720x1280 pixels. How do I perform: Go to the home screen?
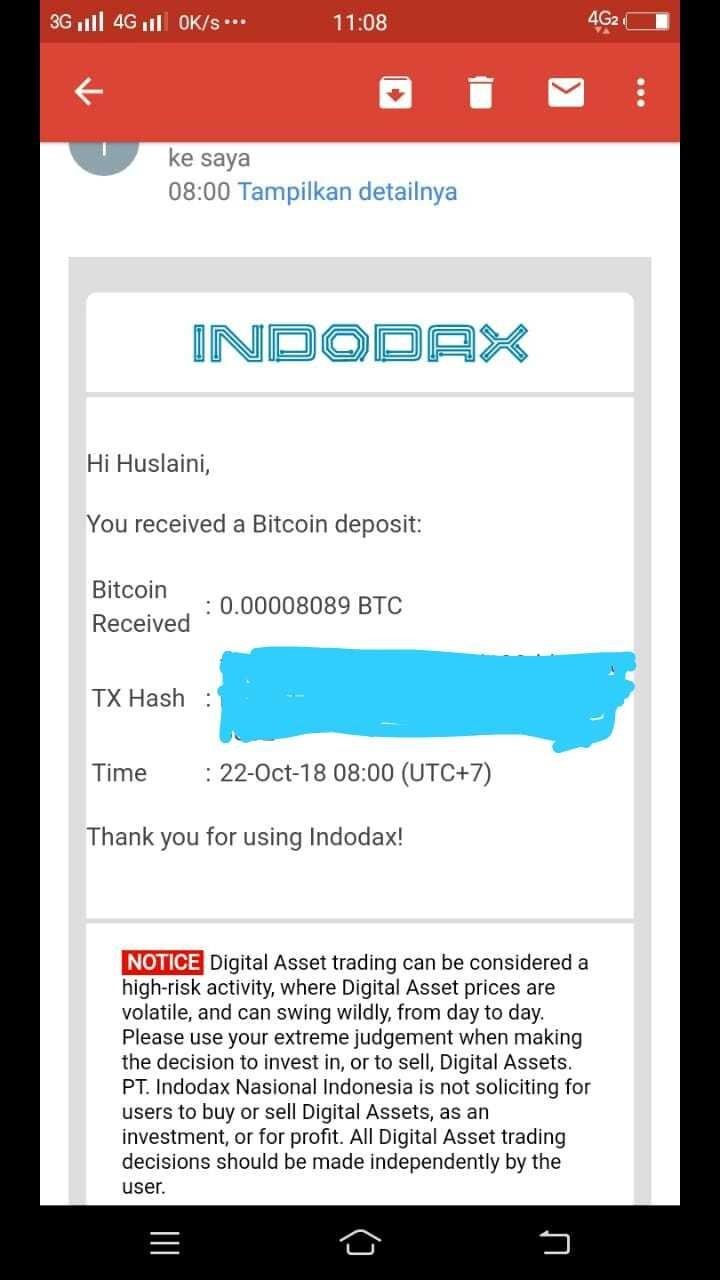tap(360, 1242)
